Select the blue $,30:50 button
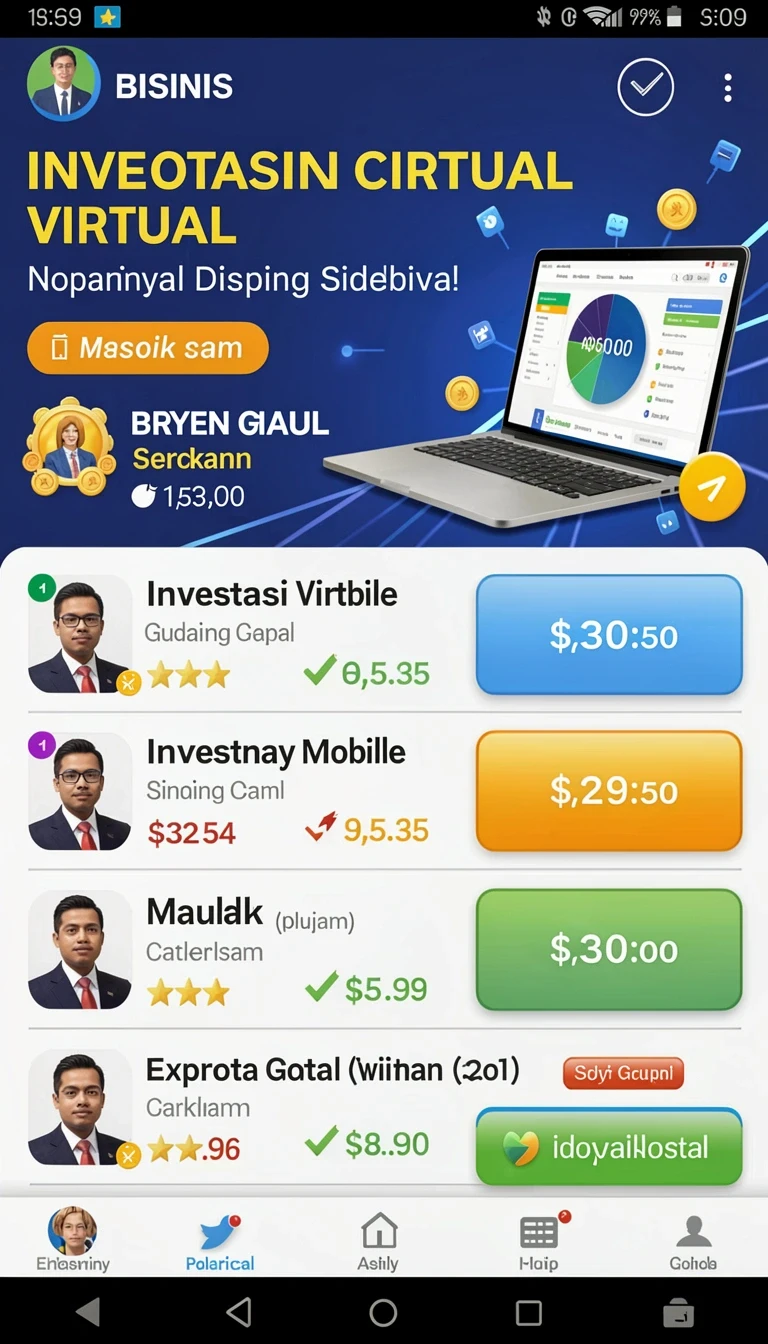 click(x=609, y=635)
